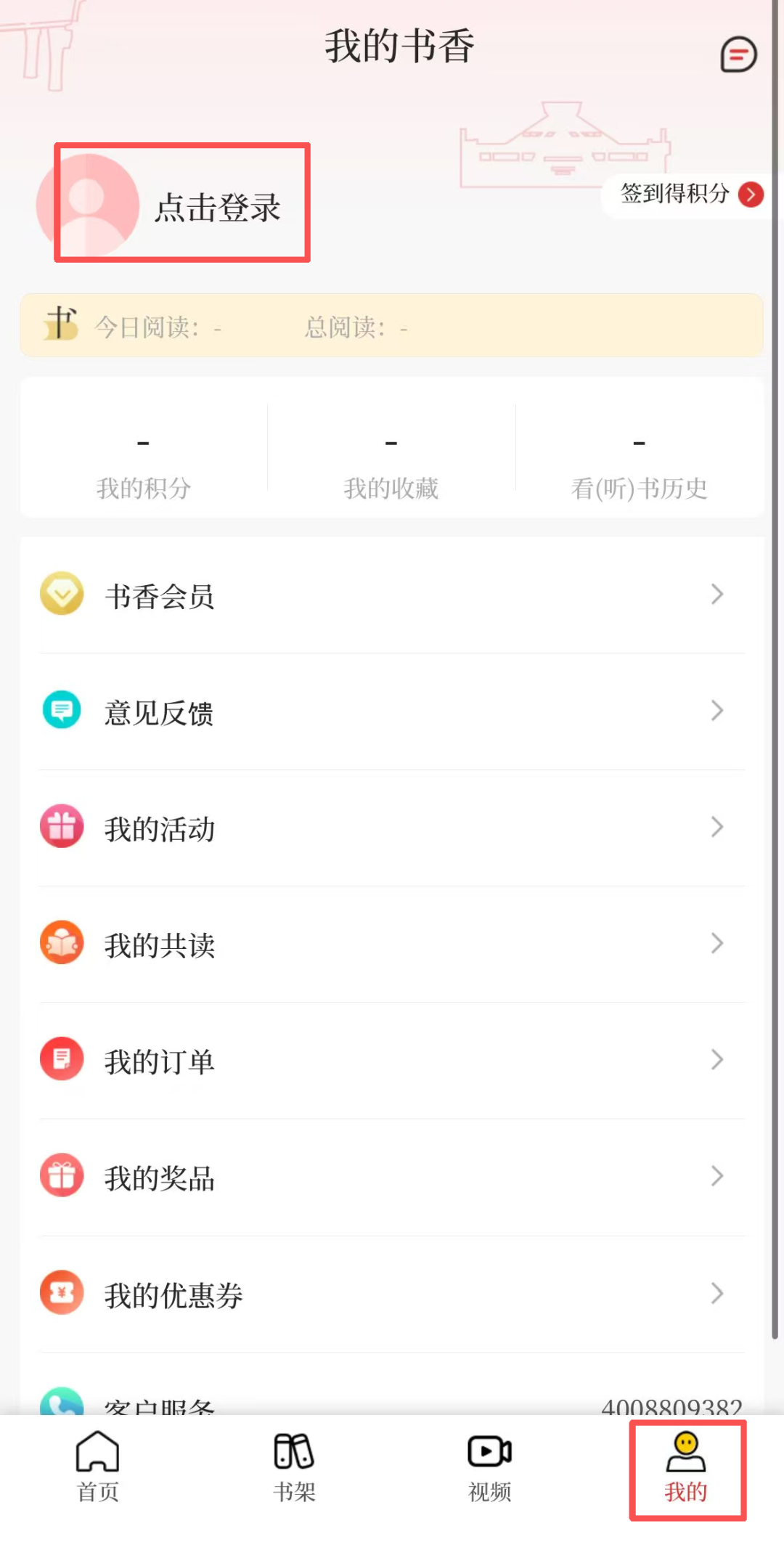Select the 我的奖品 red gift icon
This screenshot has height=1542, width=784.
pyautogui.click(x=62, y=1175)
